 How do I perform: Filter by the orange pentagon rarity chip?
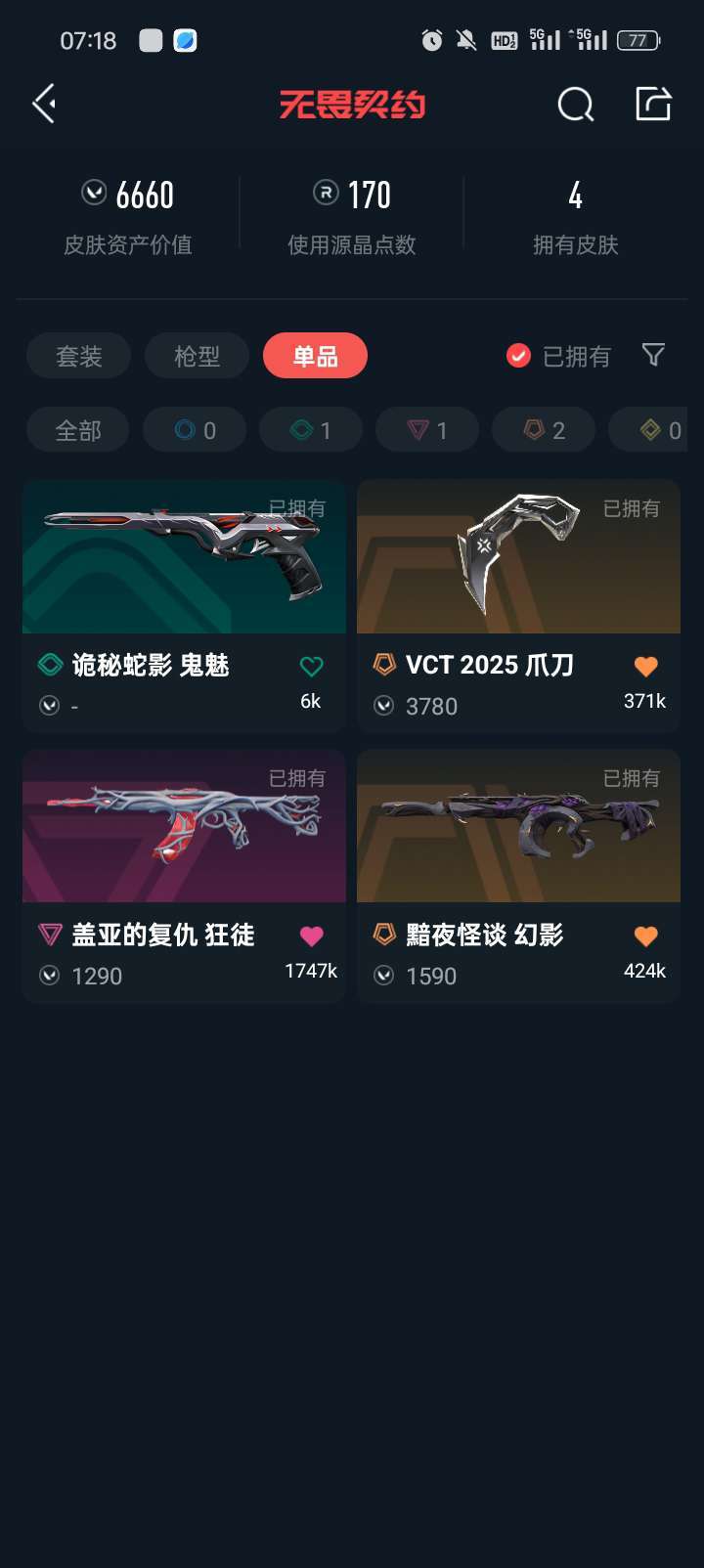544,430
